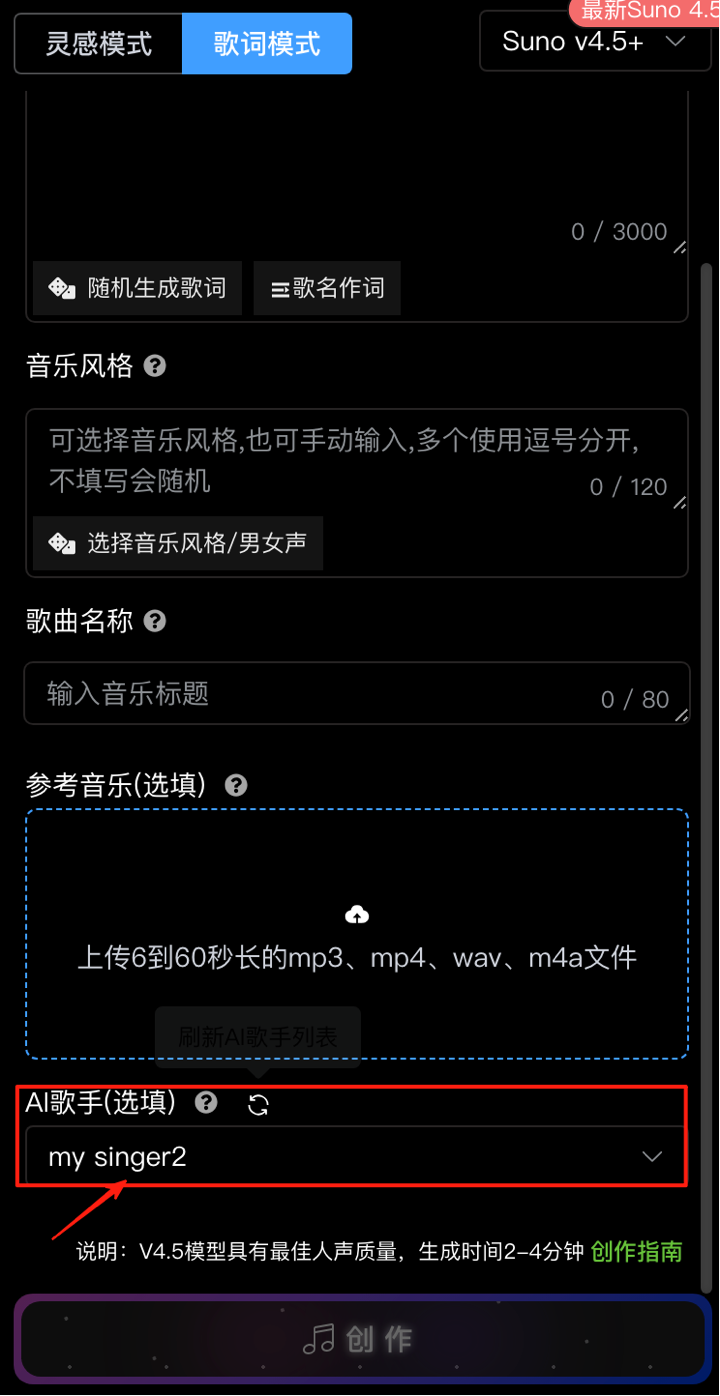The height and width of the screenshot is (1396, 720).
Task: Open the Suno v4.5+ model dropdown
Action: pos(594,42)
